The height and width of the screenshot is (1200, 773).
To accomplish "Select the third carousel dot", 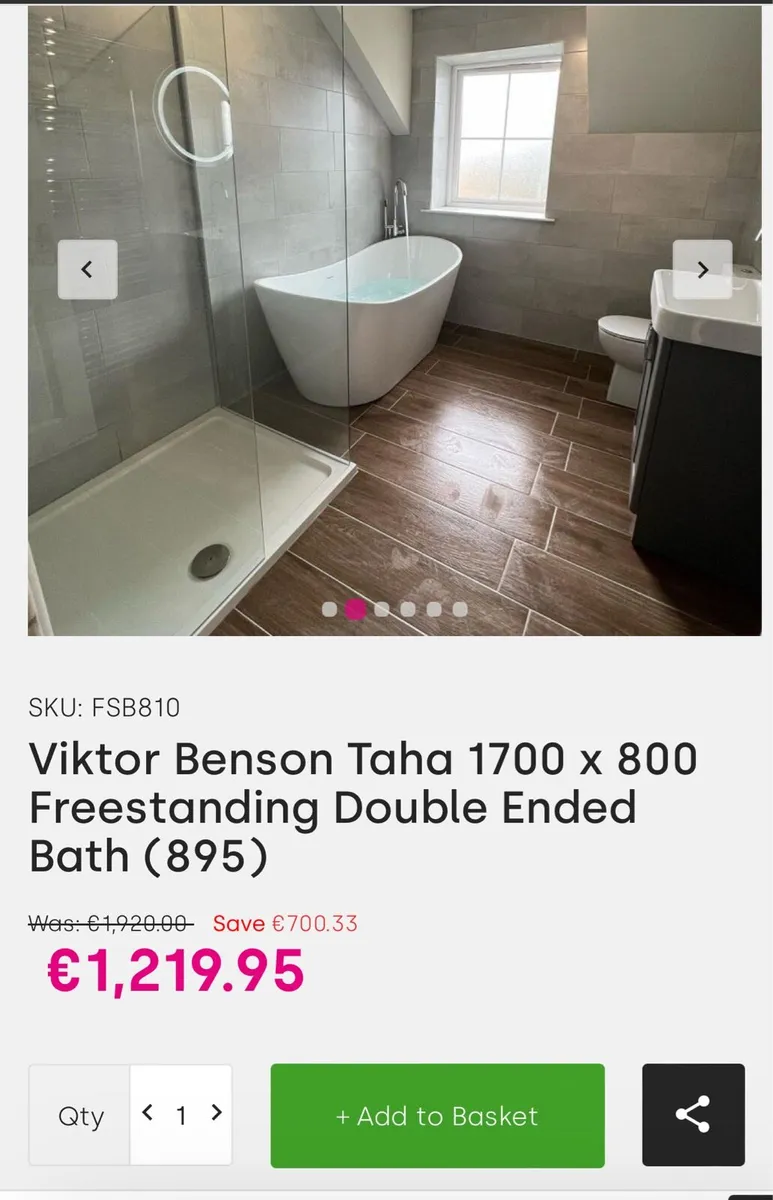I will [380, 608].
